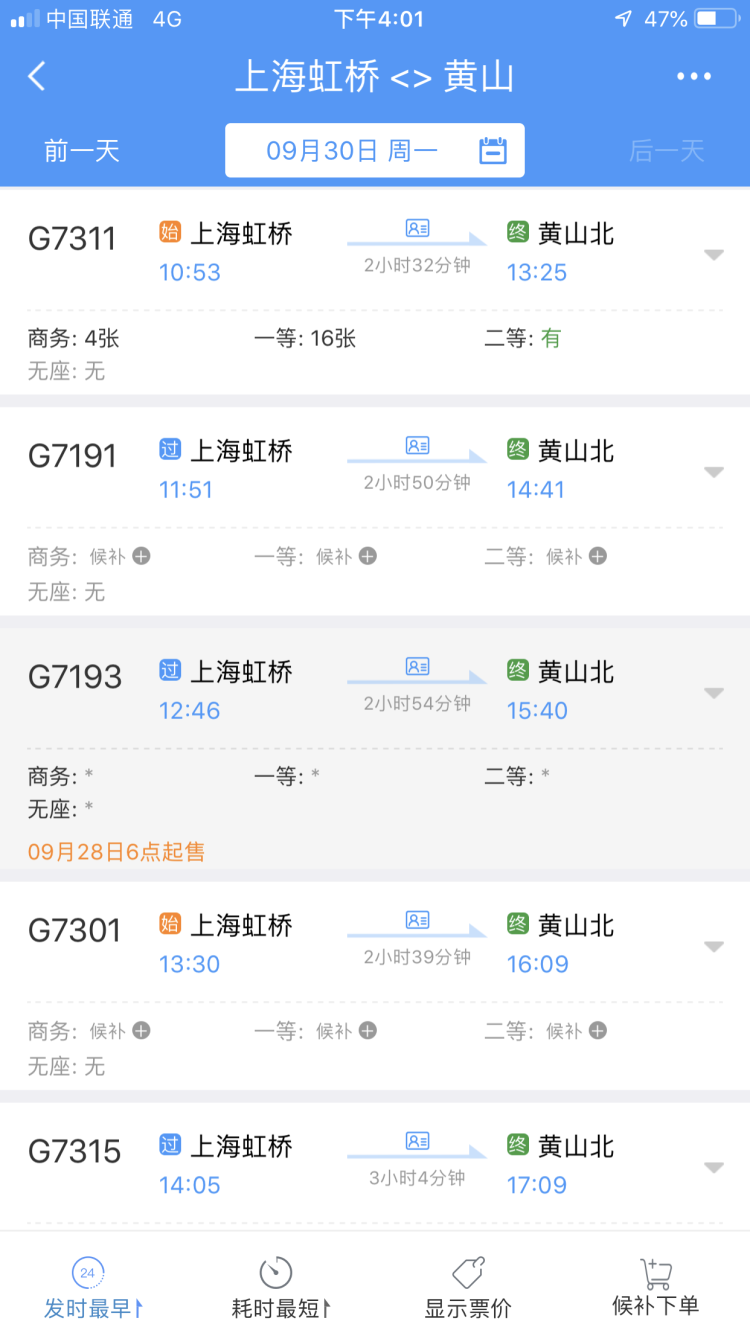Expand details arrow for train G7311
Image resolution: width=750 pixels, height=1333 pixels.
pos(713,256)
